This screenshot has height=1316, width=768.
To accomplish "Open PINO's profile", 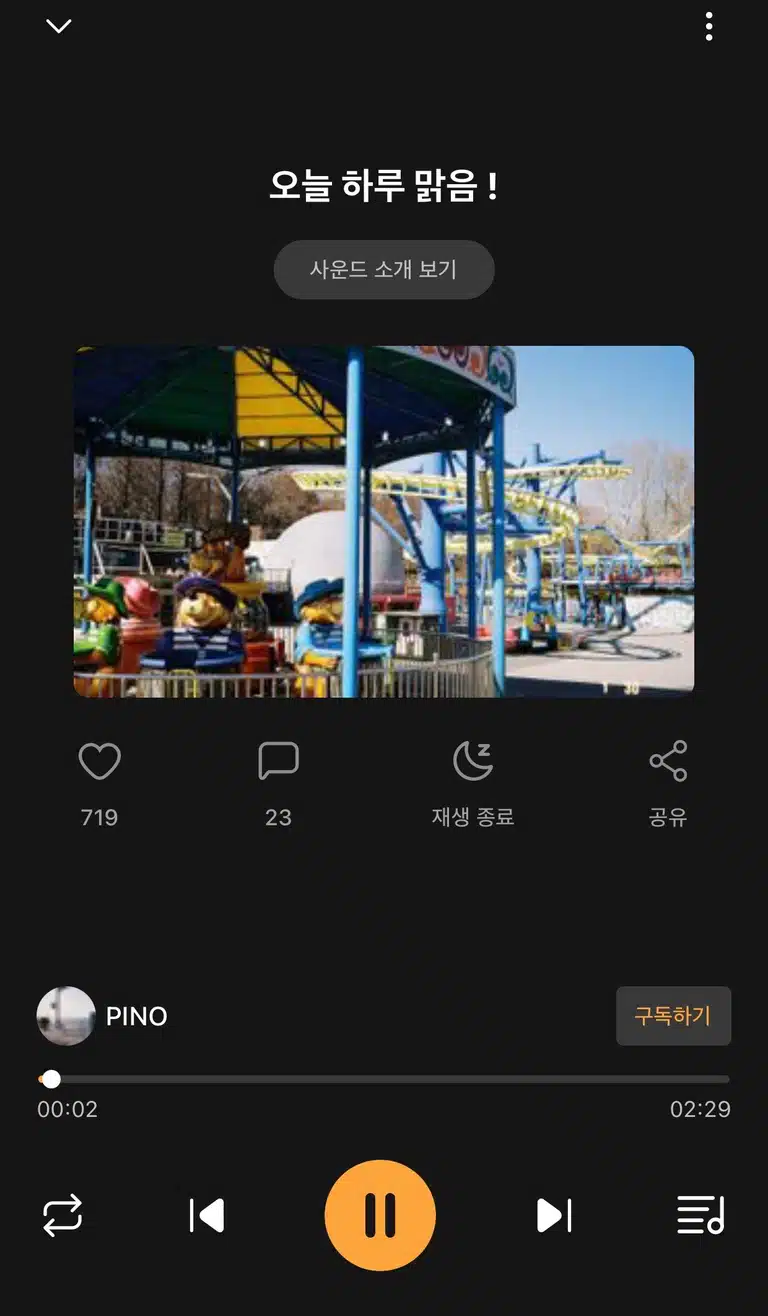I will pyautogui.click(x=103, y=1016).
